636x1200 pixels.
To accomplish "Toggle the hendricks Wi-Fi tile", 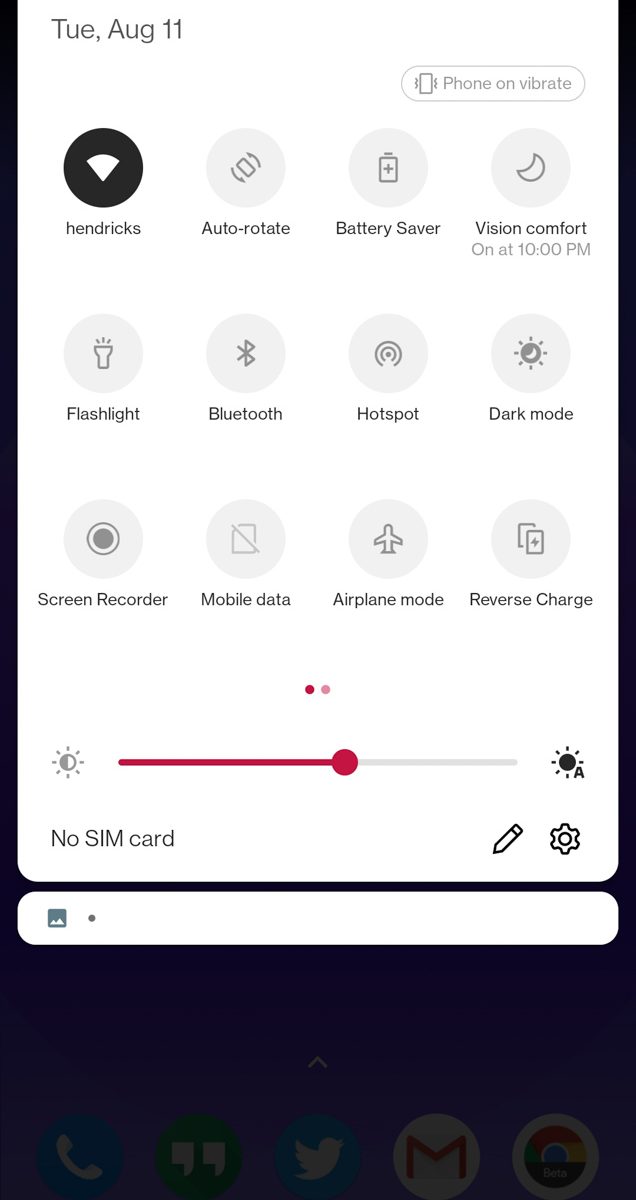I will click(x=103, y=169).
